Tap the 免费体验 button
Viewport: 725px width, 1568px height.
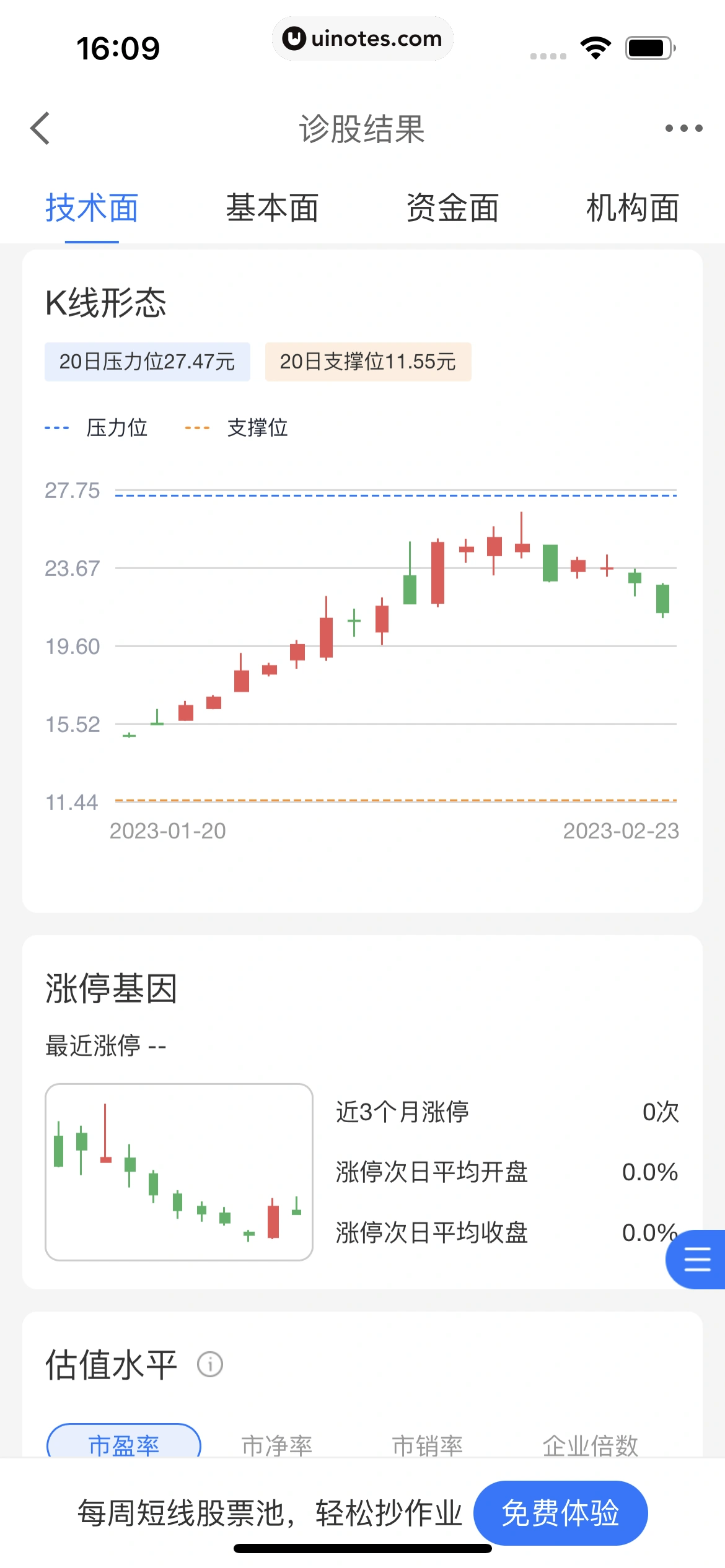[x=560, y=1513]
